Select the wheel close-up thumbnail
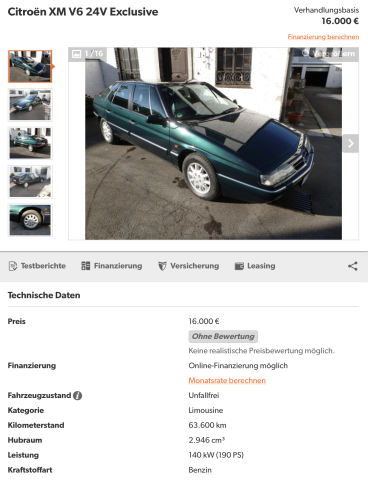 pos(30,220)
